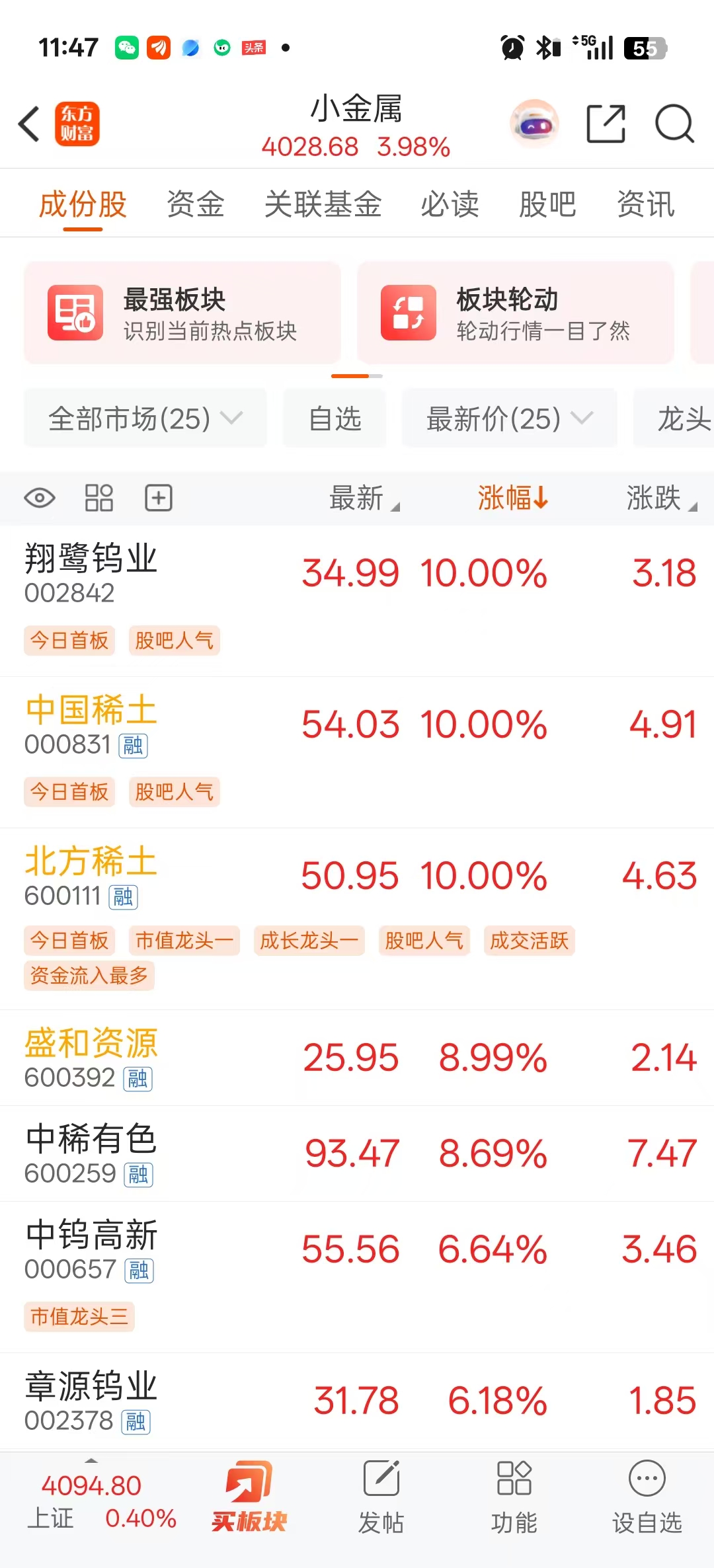The image size is (714, 1568).
Task: Open the 板块轮动 card
Action: [516, 313]
